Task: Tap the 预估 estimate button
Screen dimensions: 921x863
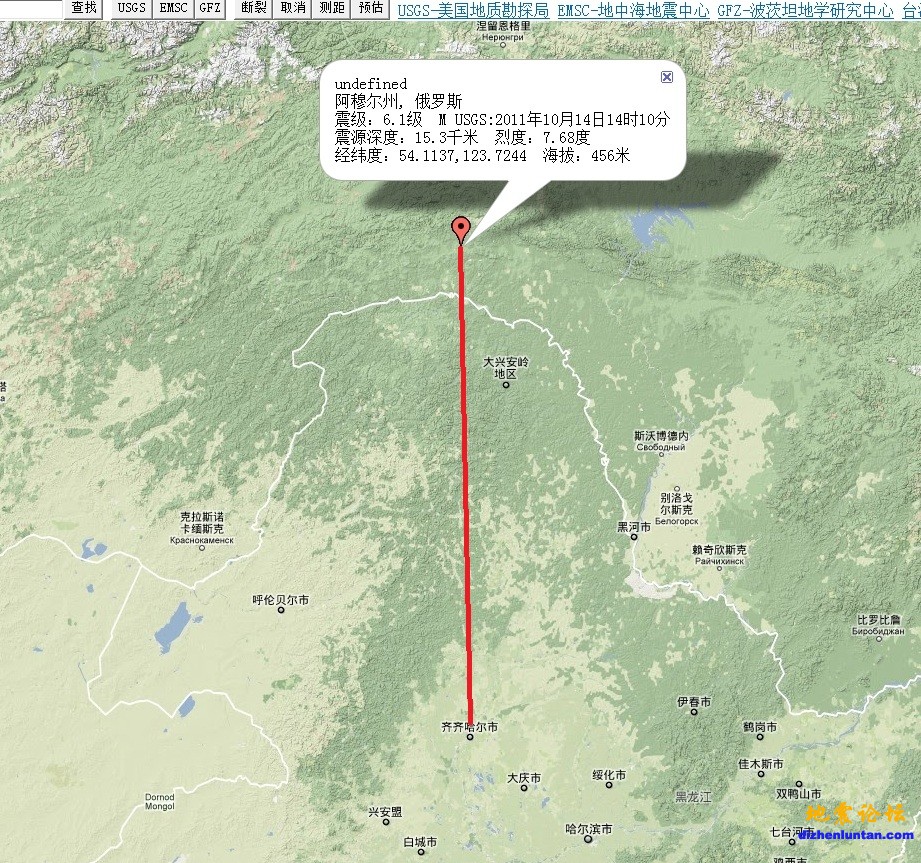Action: coord(370,8)
